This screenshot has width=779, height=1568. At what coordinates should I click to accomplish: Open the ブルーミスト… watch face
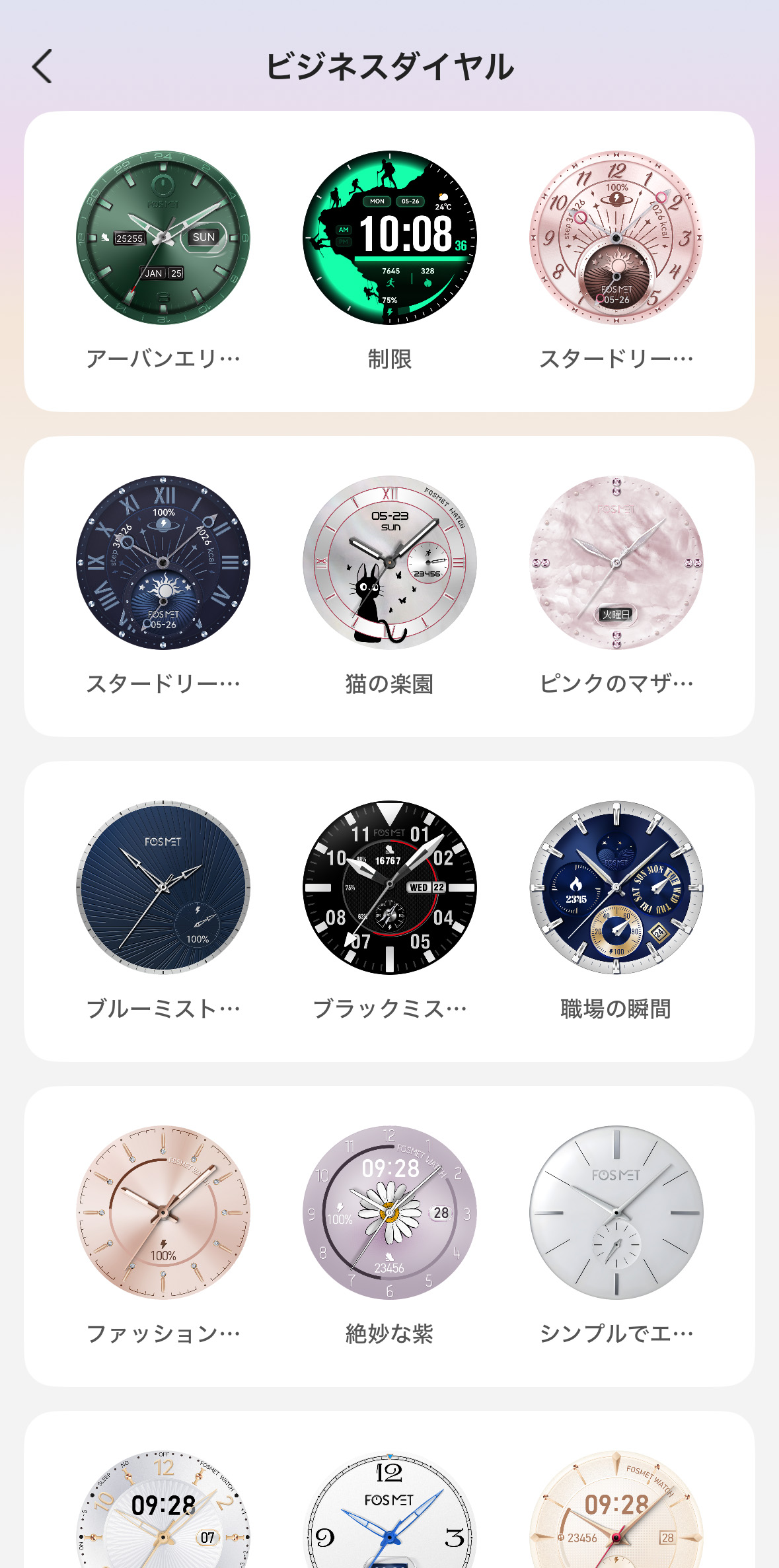click(163, 888)
